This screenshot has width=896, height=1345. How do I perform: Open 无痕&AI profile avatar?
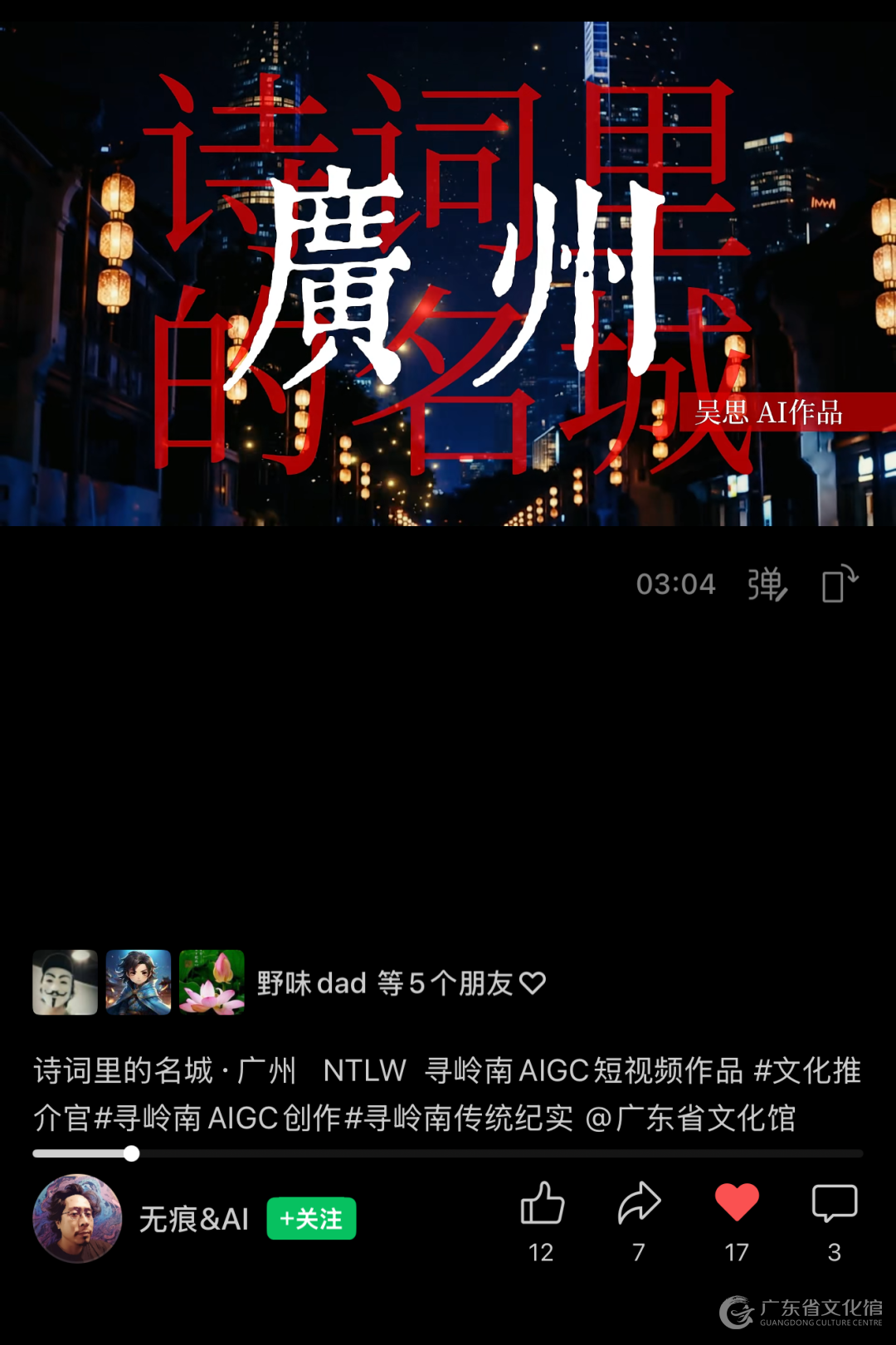coord(77,1218)
